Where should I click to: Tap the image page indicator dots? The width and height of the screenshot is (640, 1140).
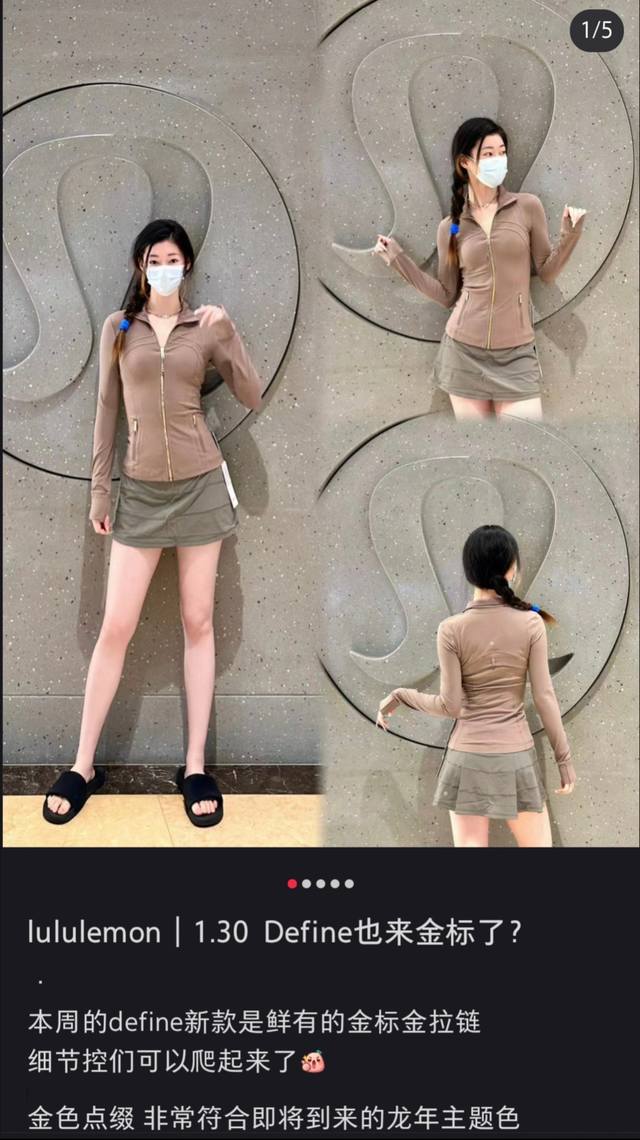pyautogui.click(x=320, y=884)
